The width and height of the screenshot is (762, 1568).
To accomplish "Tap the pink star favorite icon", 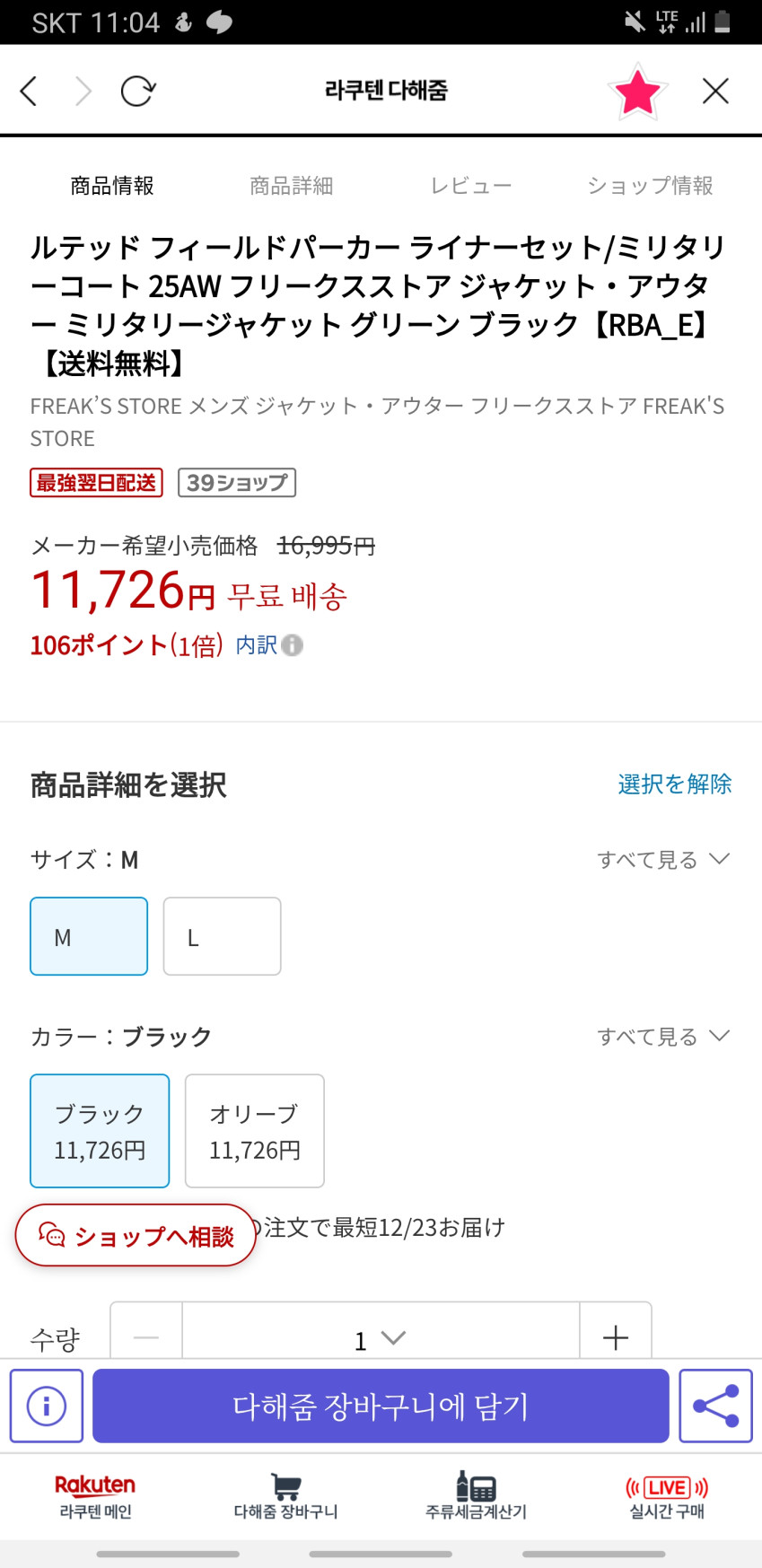I will tap(637, 92).
